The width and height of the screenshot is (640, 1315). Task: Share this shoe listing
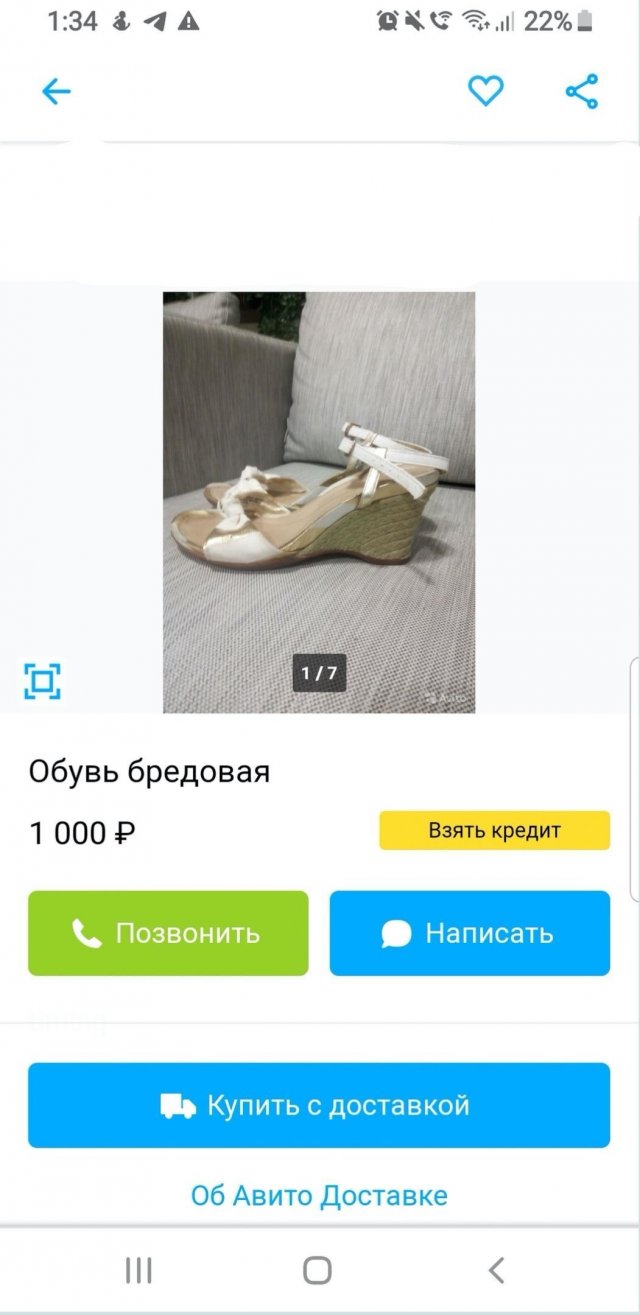(581, 92)
